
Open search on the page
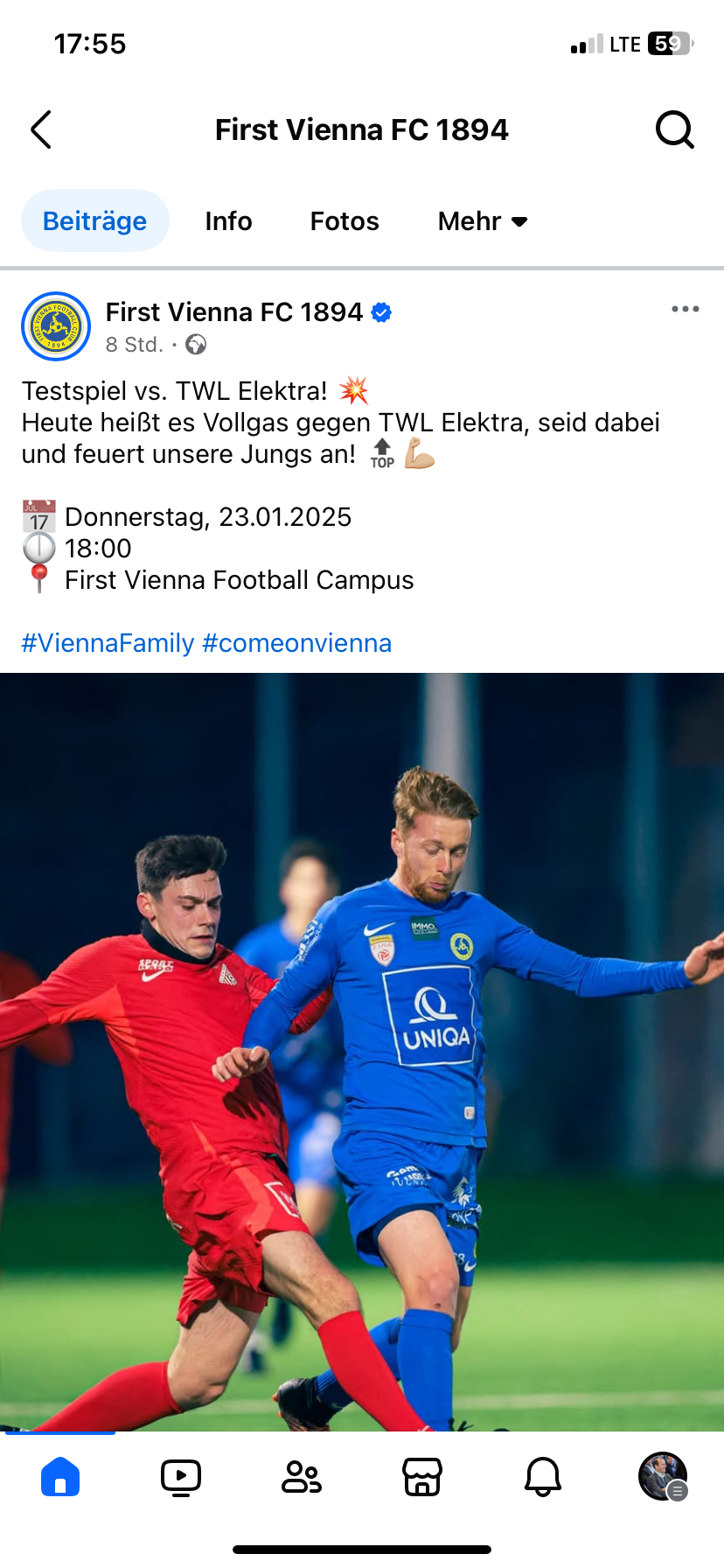point(674,130)
